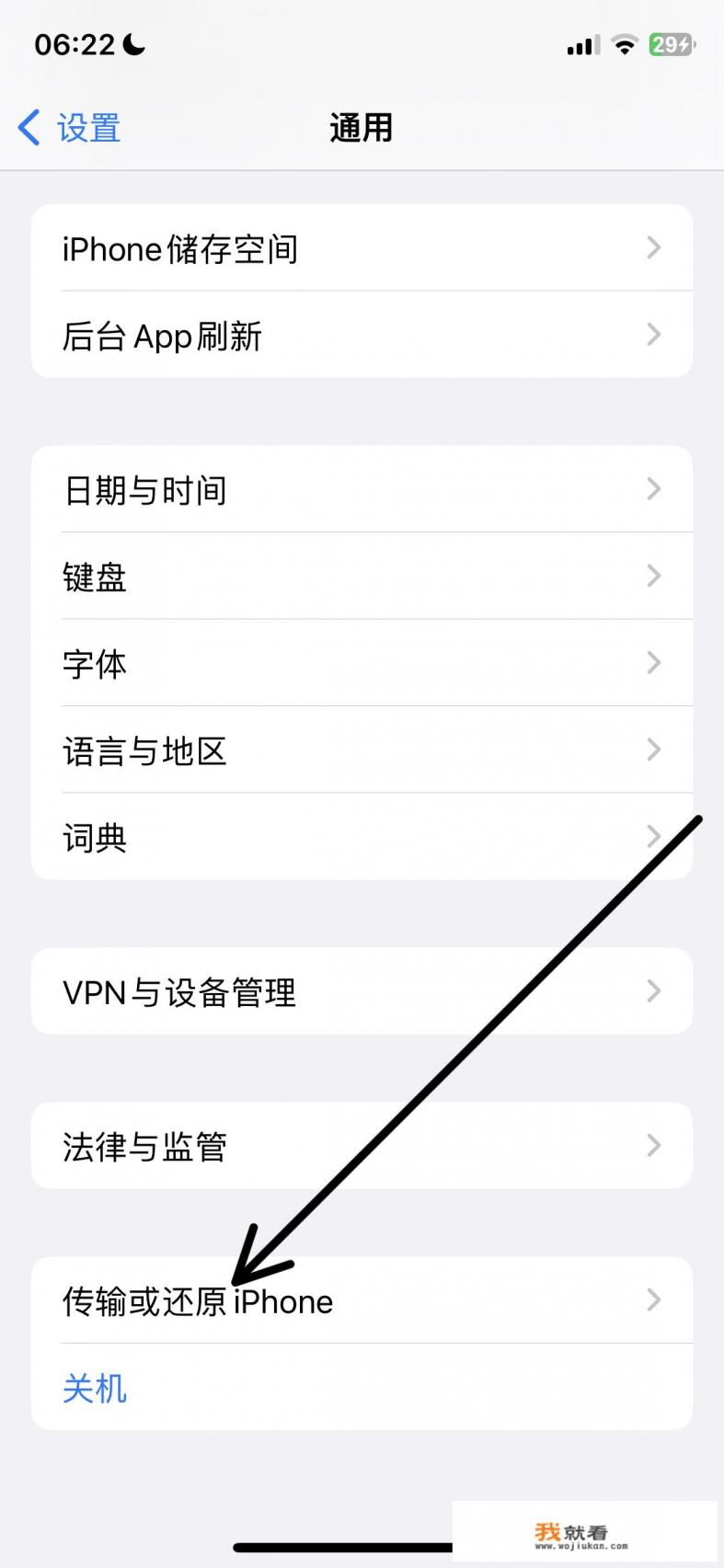This screenshot has height=1568, width=724.
Task: Open 传输或还原iPhone
Action: coord(361,1300)
